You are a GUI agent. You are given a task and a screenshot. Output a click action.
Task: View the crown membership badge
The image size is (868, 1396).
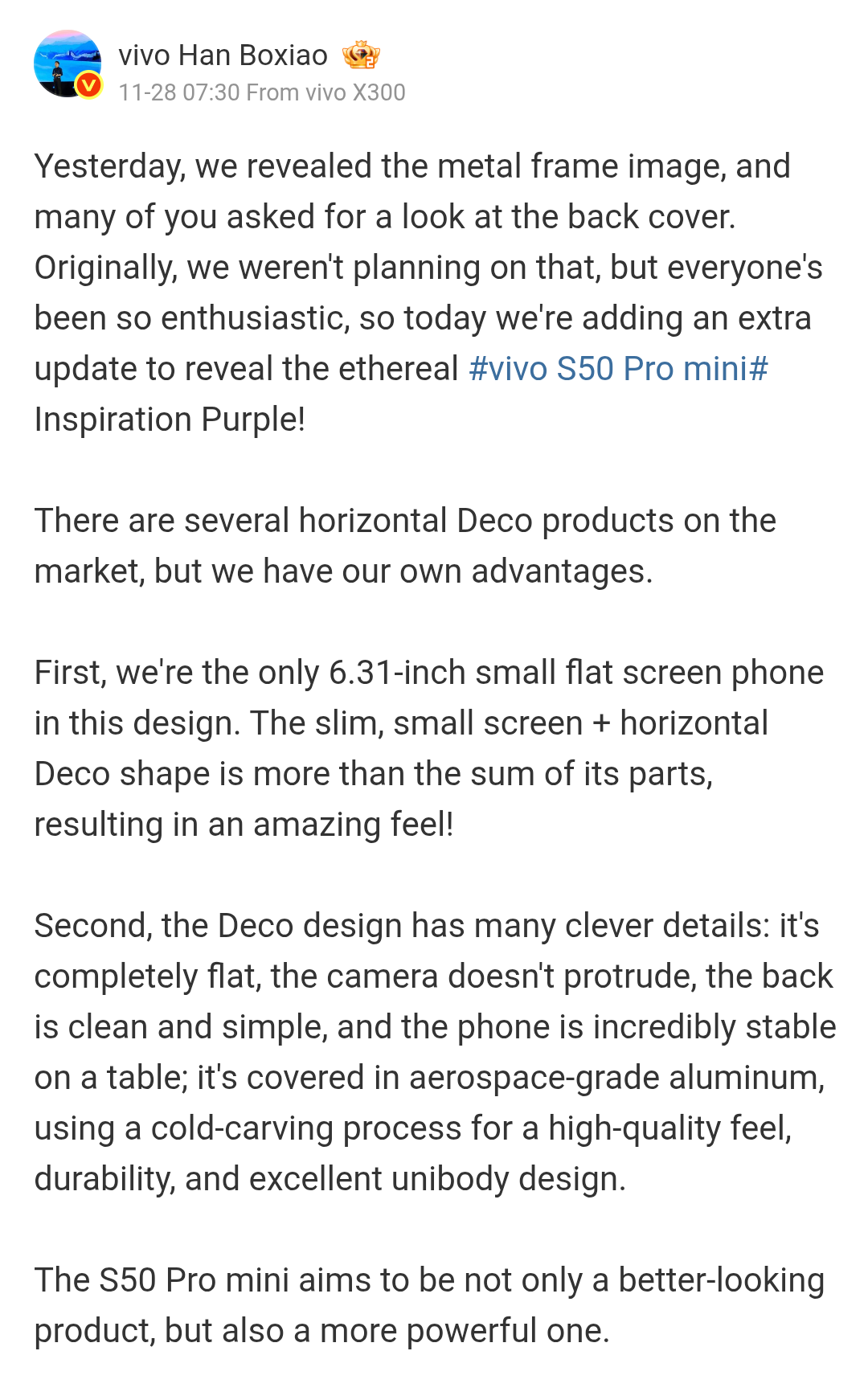pyautogui.click(x=360, y=55)
